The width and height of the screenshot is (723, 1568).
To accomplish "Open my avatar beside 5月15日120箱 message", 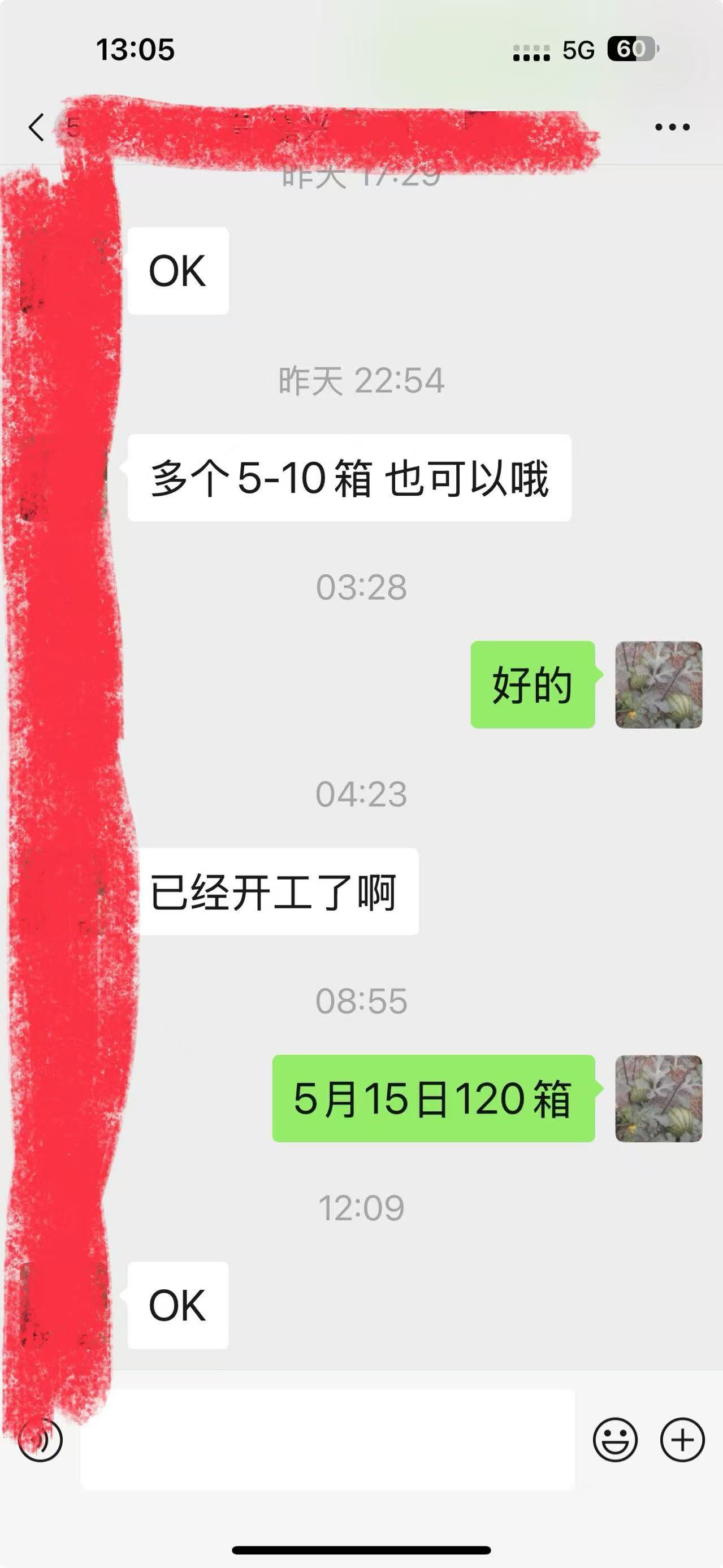I will pyautogui.click(x=659, y=1099).
